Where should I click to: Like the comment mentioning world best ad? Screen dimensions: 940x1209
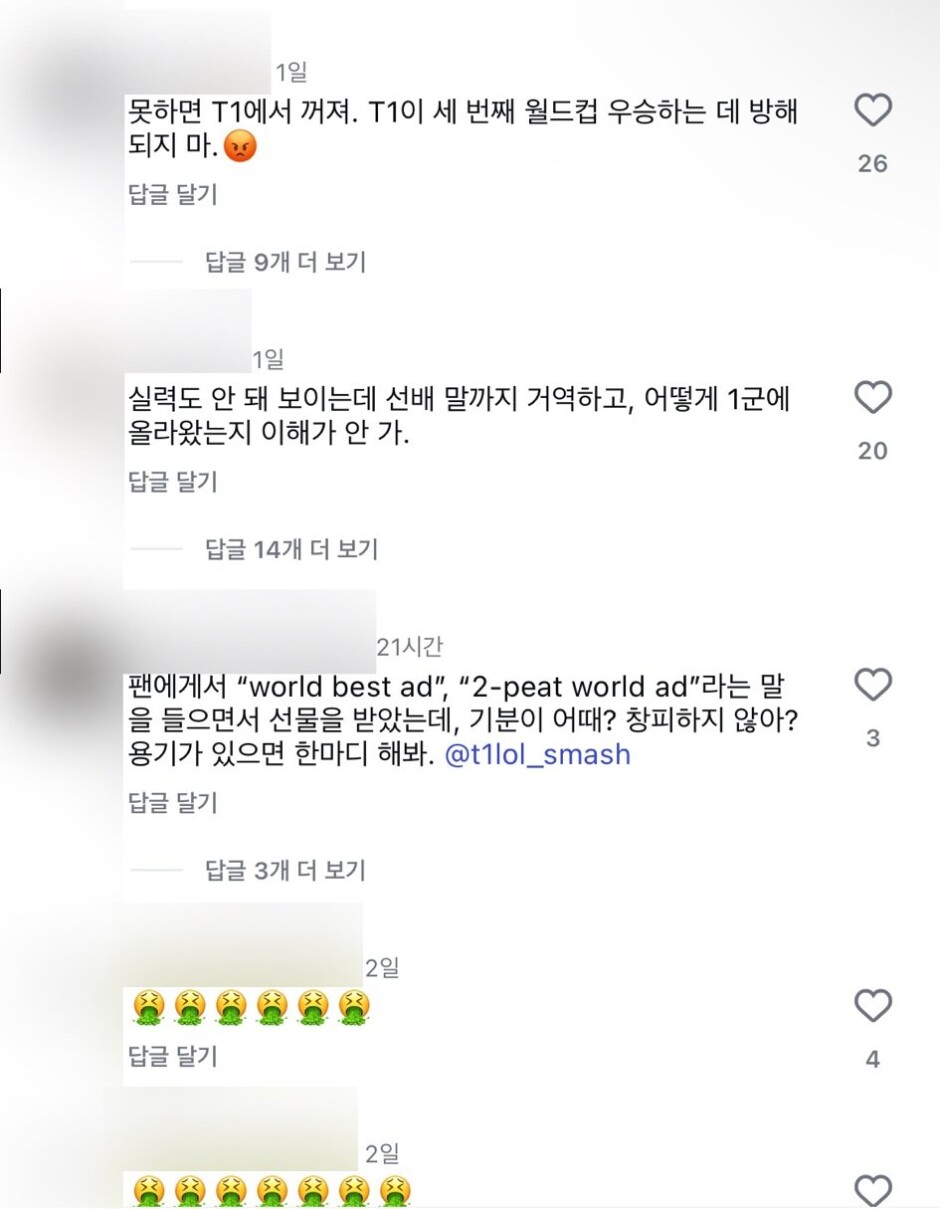872,686
